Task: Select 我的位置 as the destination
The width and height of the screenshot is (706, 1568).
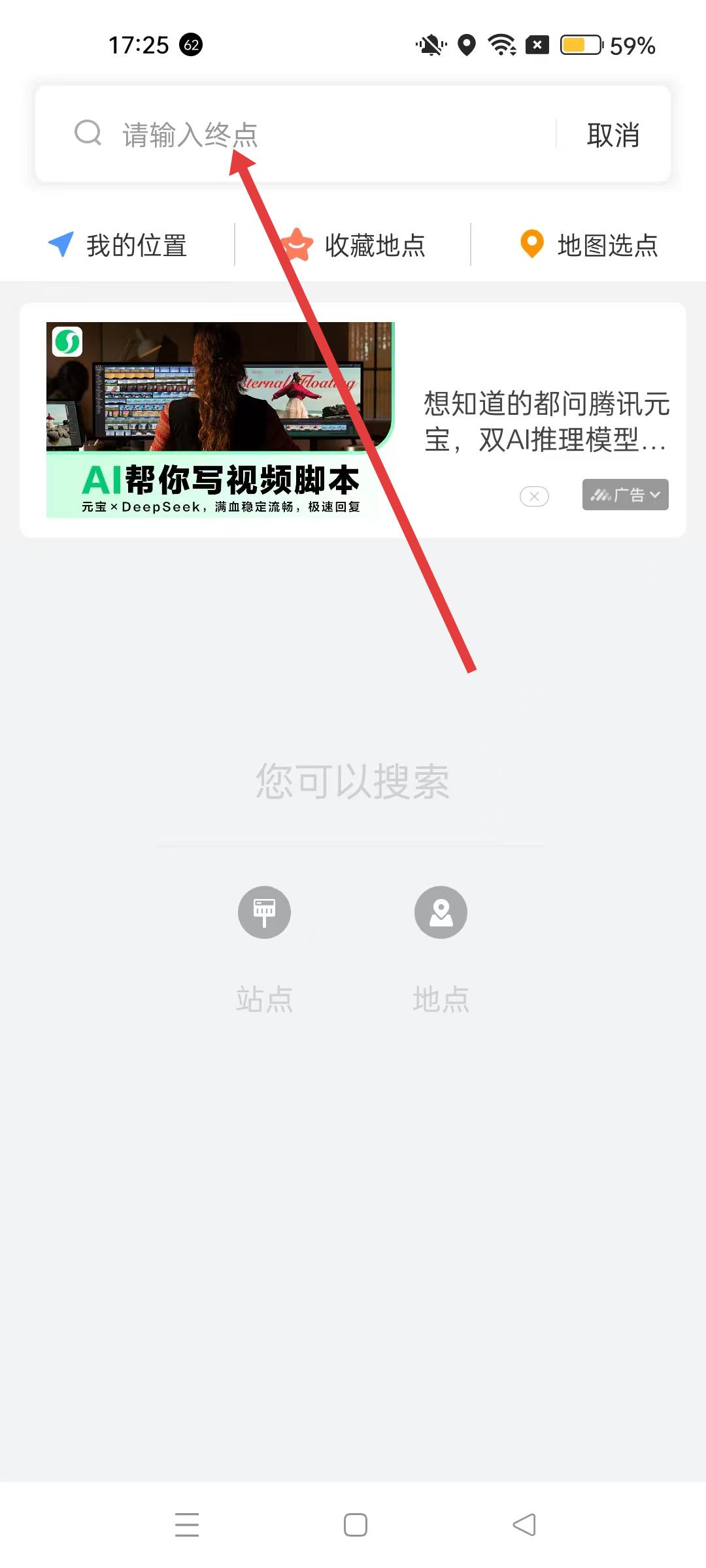Action: click(119, 246)
